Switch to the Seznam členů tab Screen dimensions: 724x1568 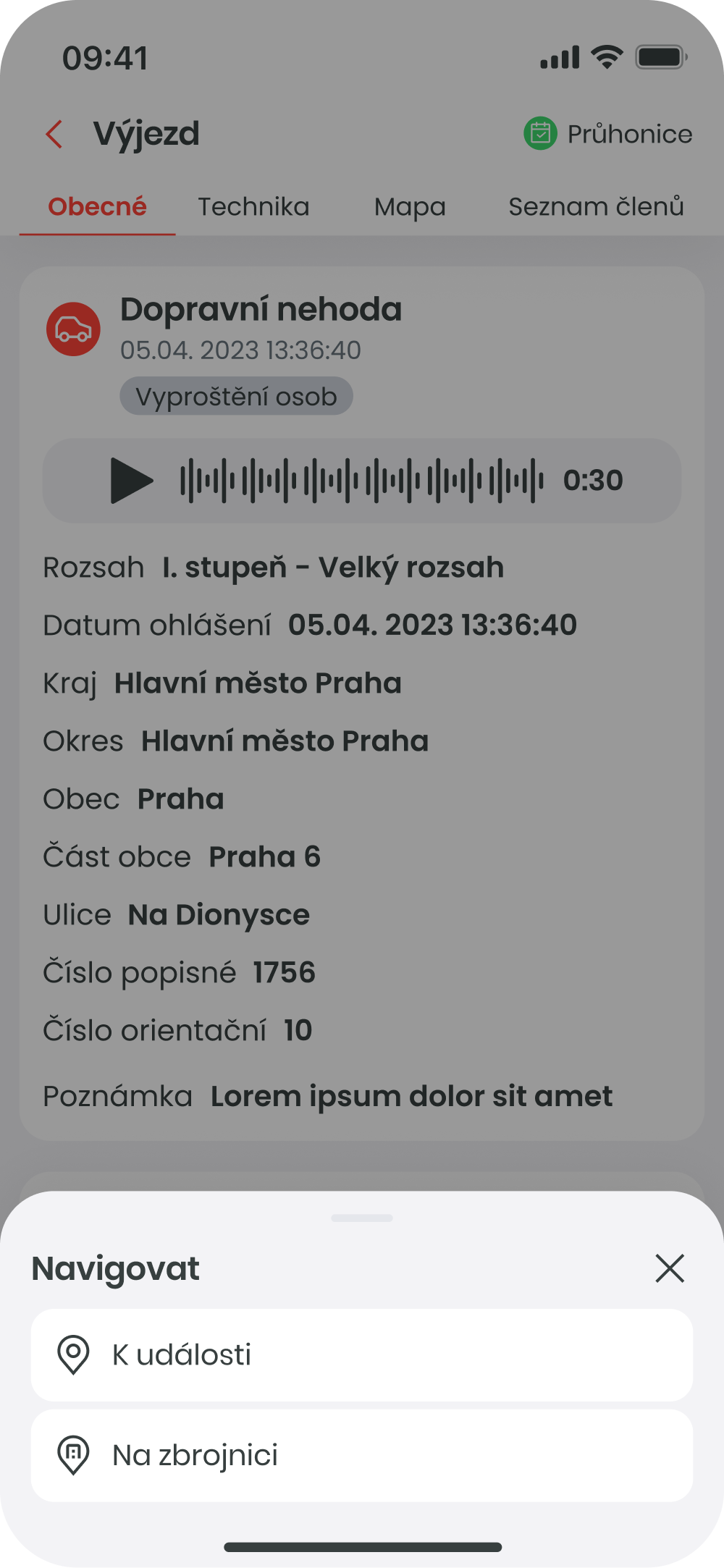(596, 207)
